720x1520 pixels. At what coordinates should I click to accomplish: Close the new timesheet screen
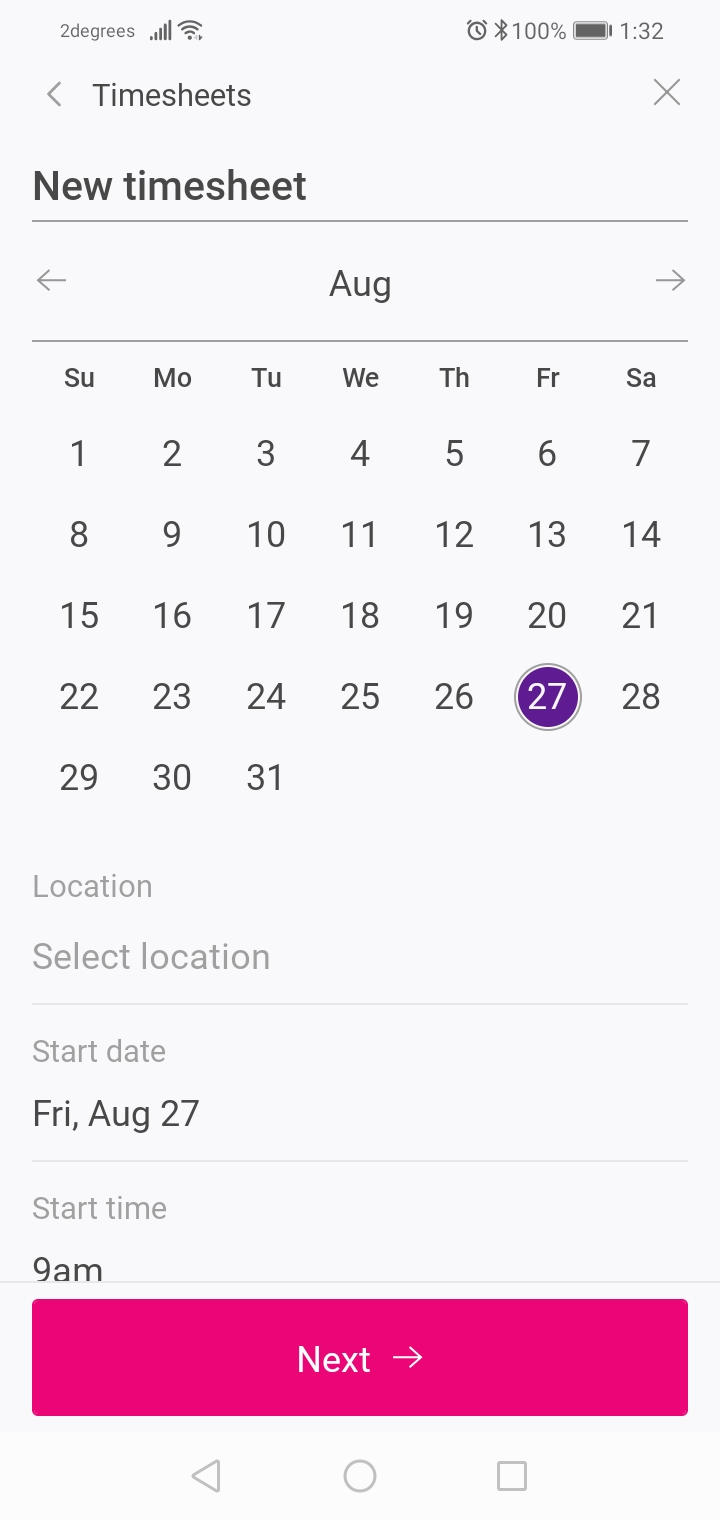tap(666, 93)
